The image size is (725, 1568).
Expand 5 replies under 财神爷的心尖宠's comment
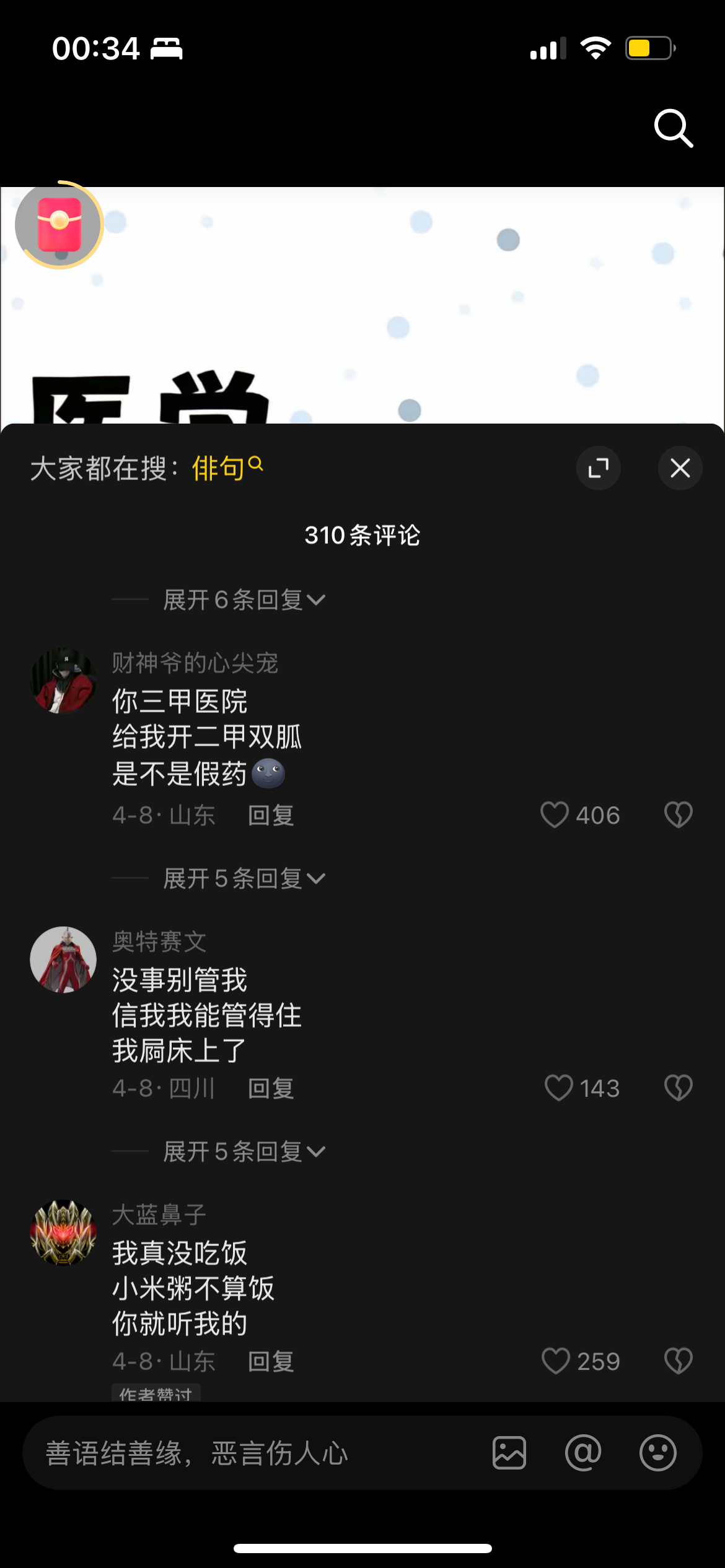coord(244,878)
